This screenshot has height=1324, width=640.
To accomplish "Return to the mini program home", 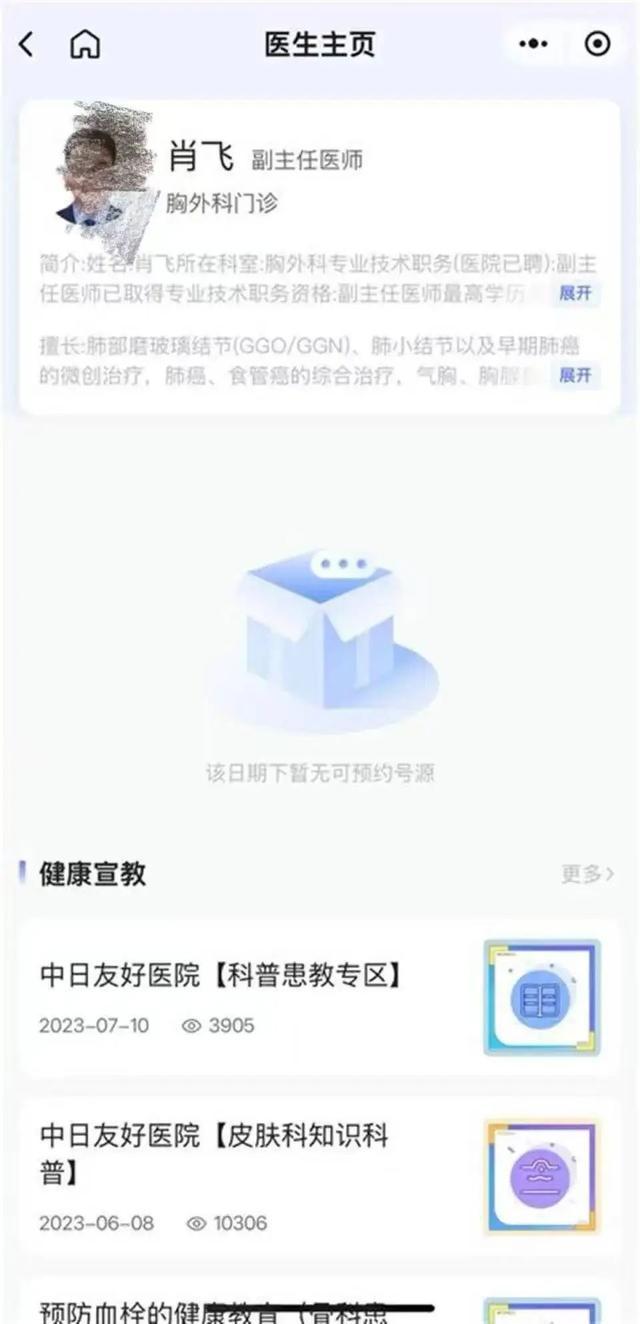I will tap(85, 44).
